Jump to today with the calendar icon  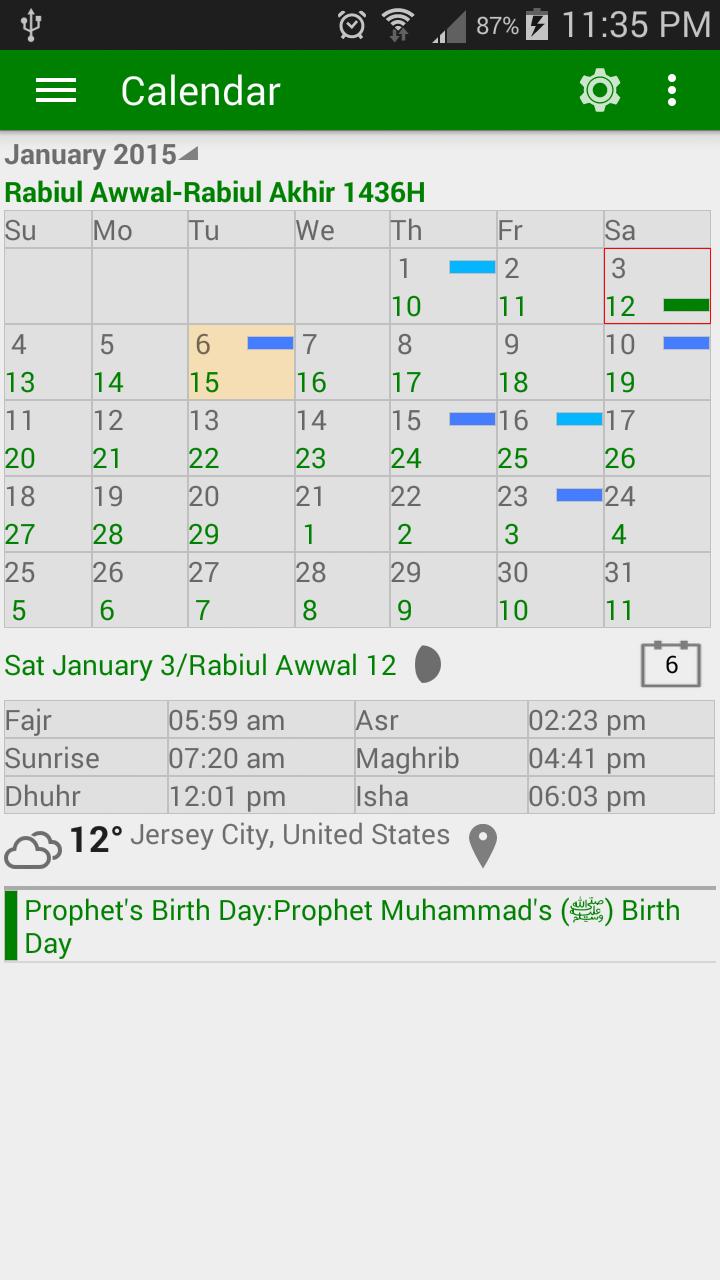671,665
